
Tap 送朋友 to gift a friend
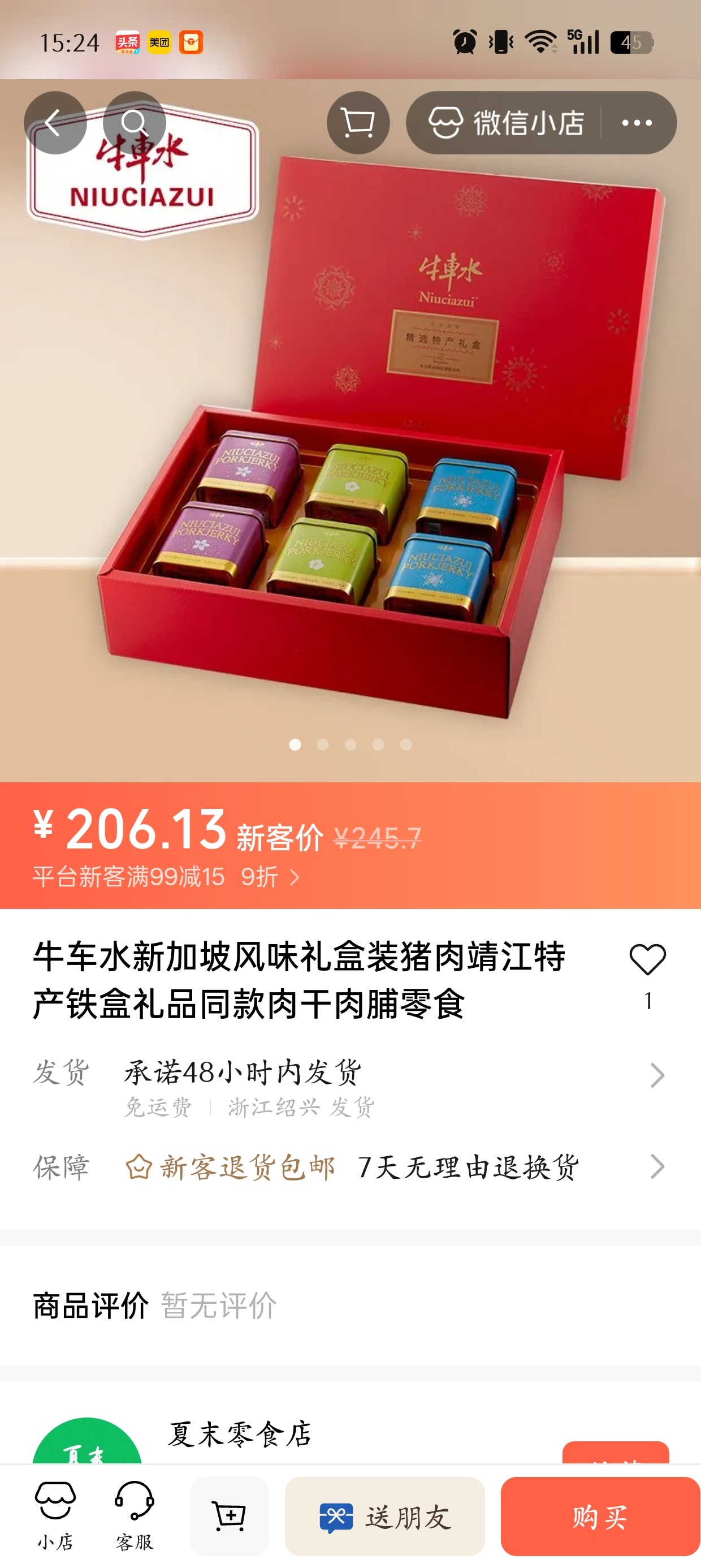[384, 1515]
